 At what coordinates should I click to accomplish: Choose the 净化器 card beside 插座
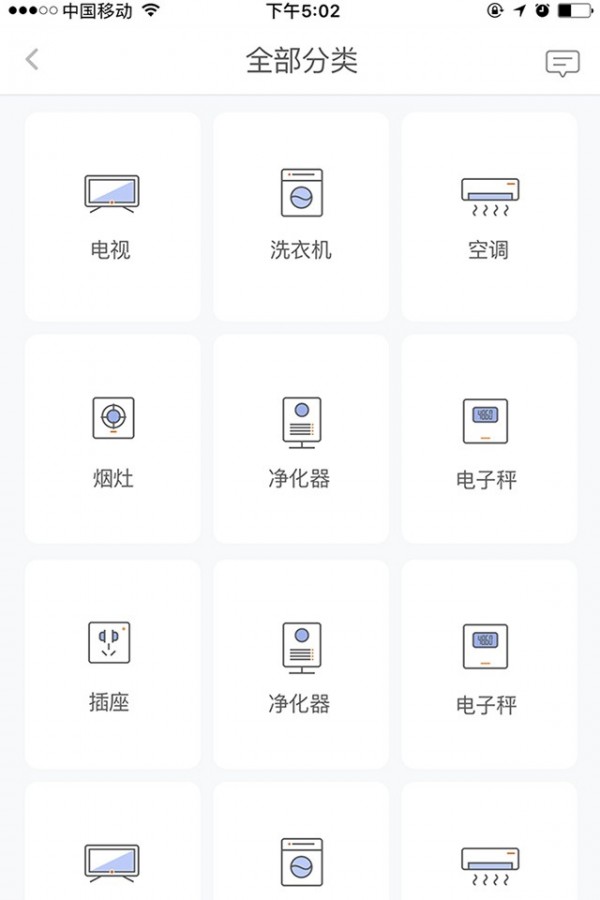(300, 664)
